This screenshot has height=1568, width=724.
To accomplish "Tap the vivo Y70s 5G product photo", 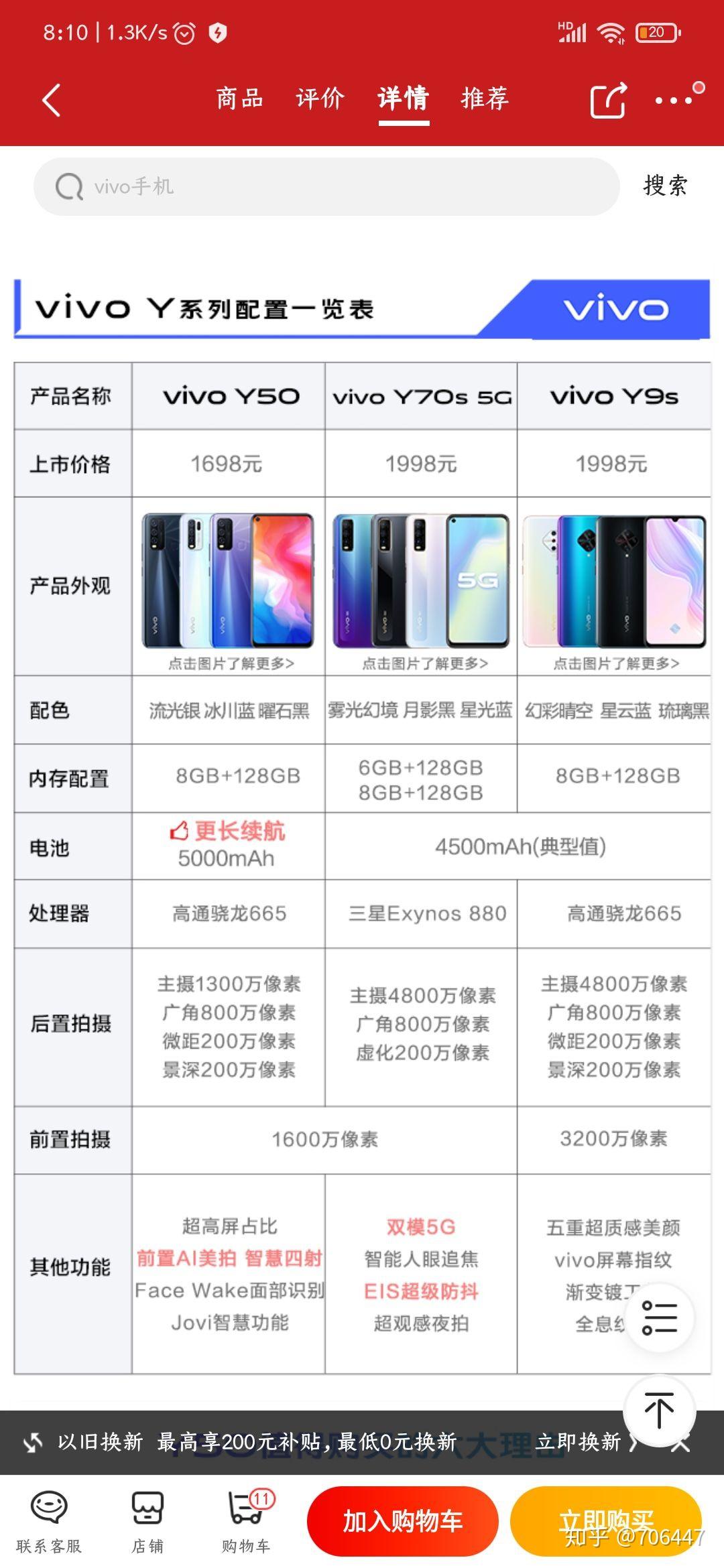I will coord(422,583).
